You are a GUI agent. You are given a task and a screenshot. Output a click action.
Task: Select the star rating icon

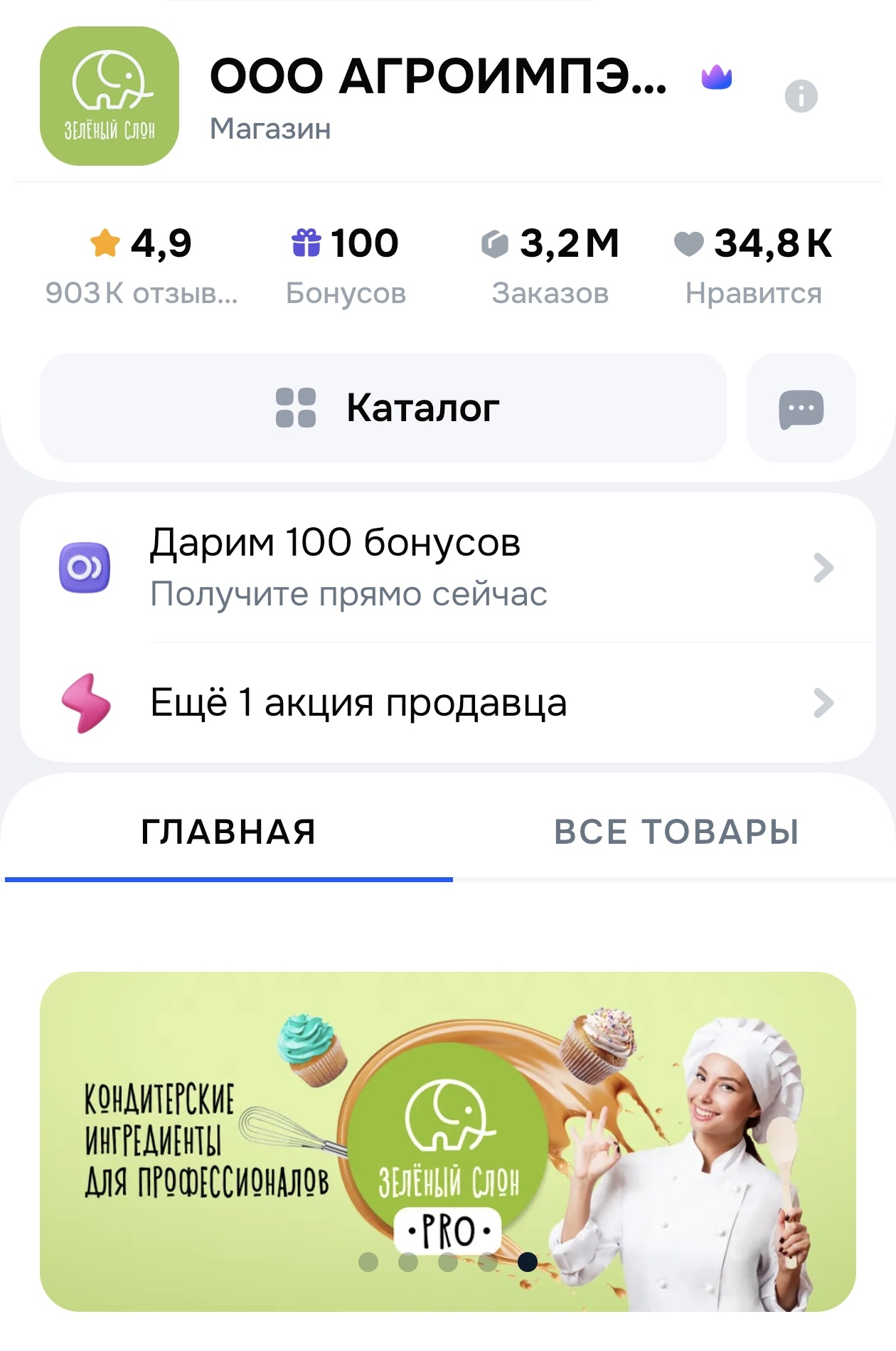click(x=105, y=243)
